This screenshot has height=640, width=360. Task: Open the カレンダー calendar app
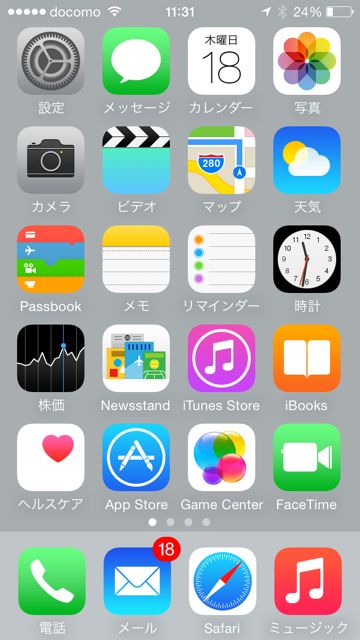coord(221,61)
